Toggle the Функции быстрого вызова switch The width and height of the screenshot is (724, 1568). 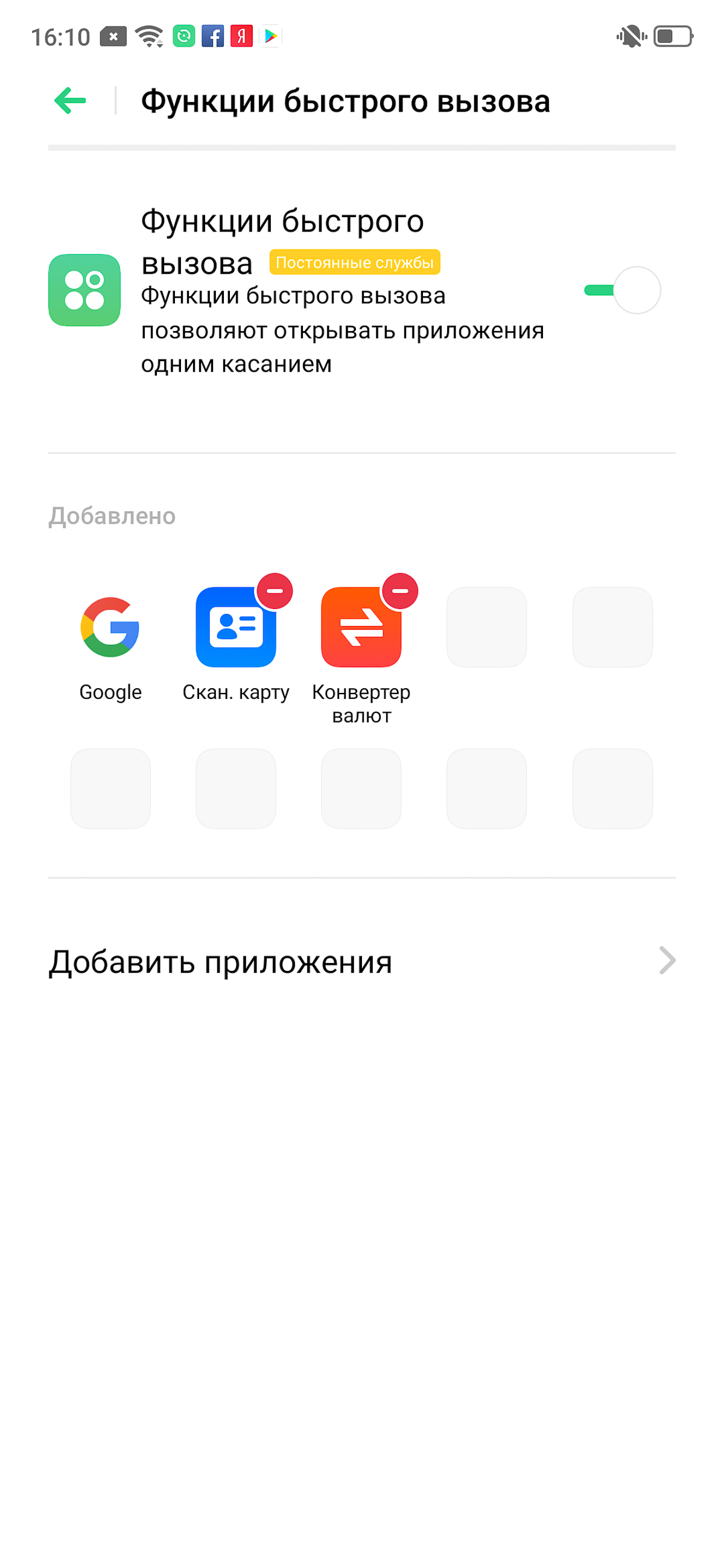(x=621, y=289)
